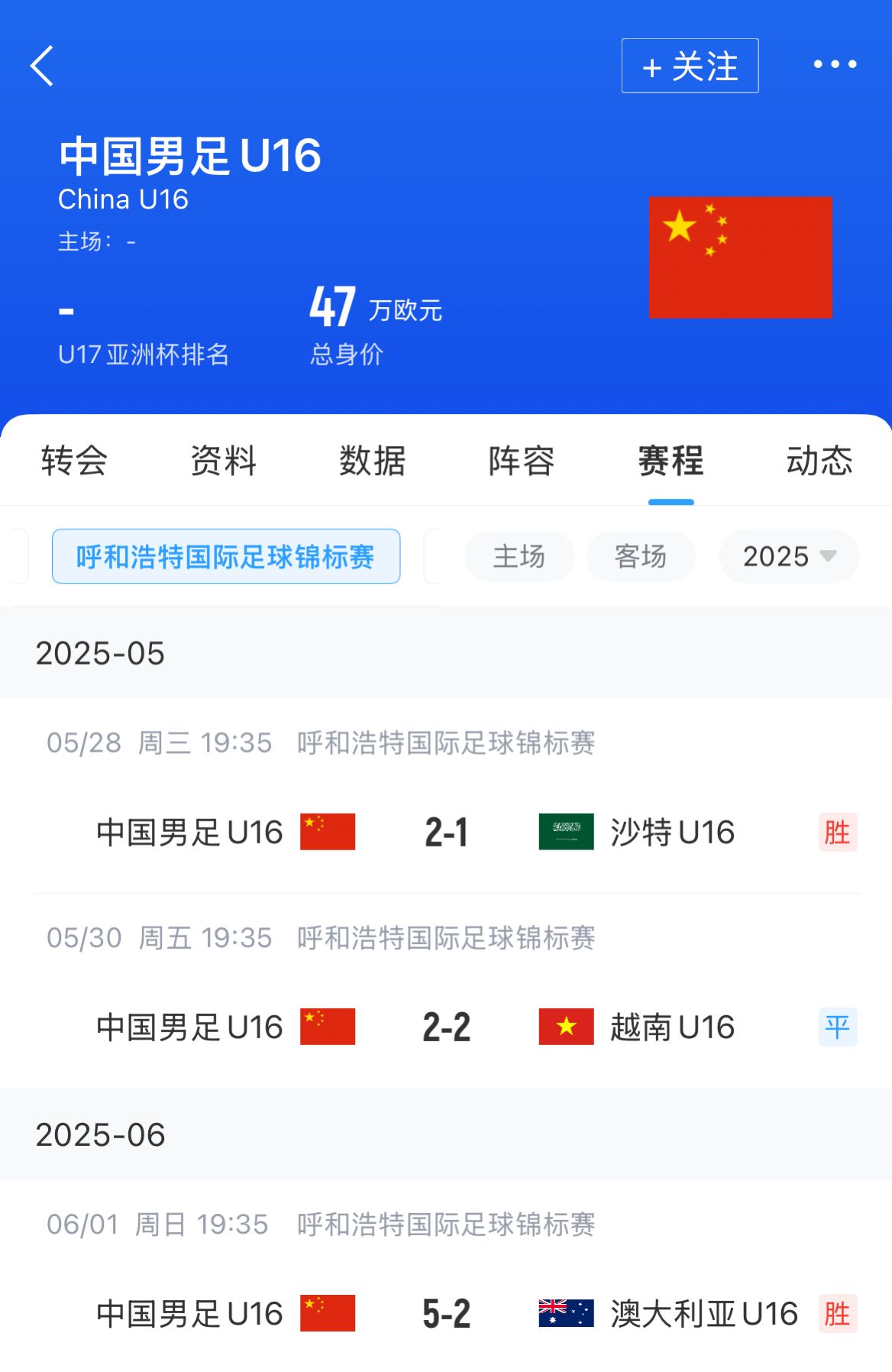The image size is (892, 1372).
Task: Click China flag beside the 05/28 match
Action: pyautogui.click(x=328, y=832)
